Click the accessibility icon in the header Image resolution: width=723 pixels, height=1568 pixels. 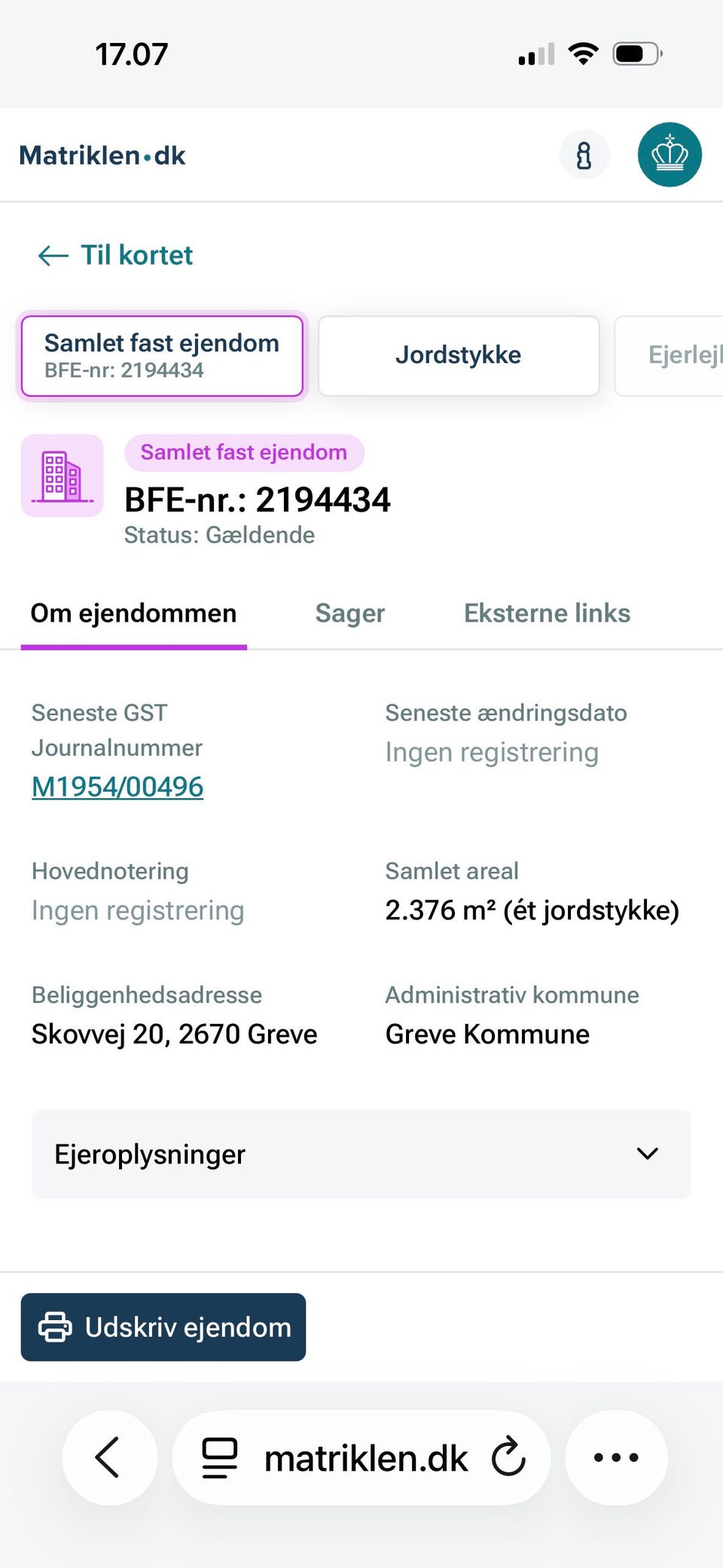[x=584, y=154]
